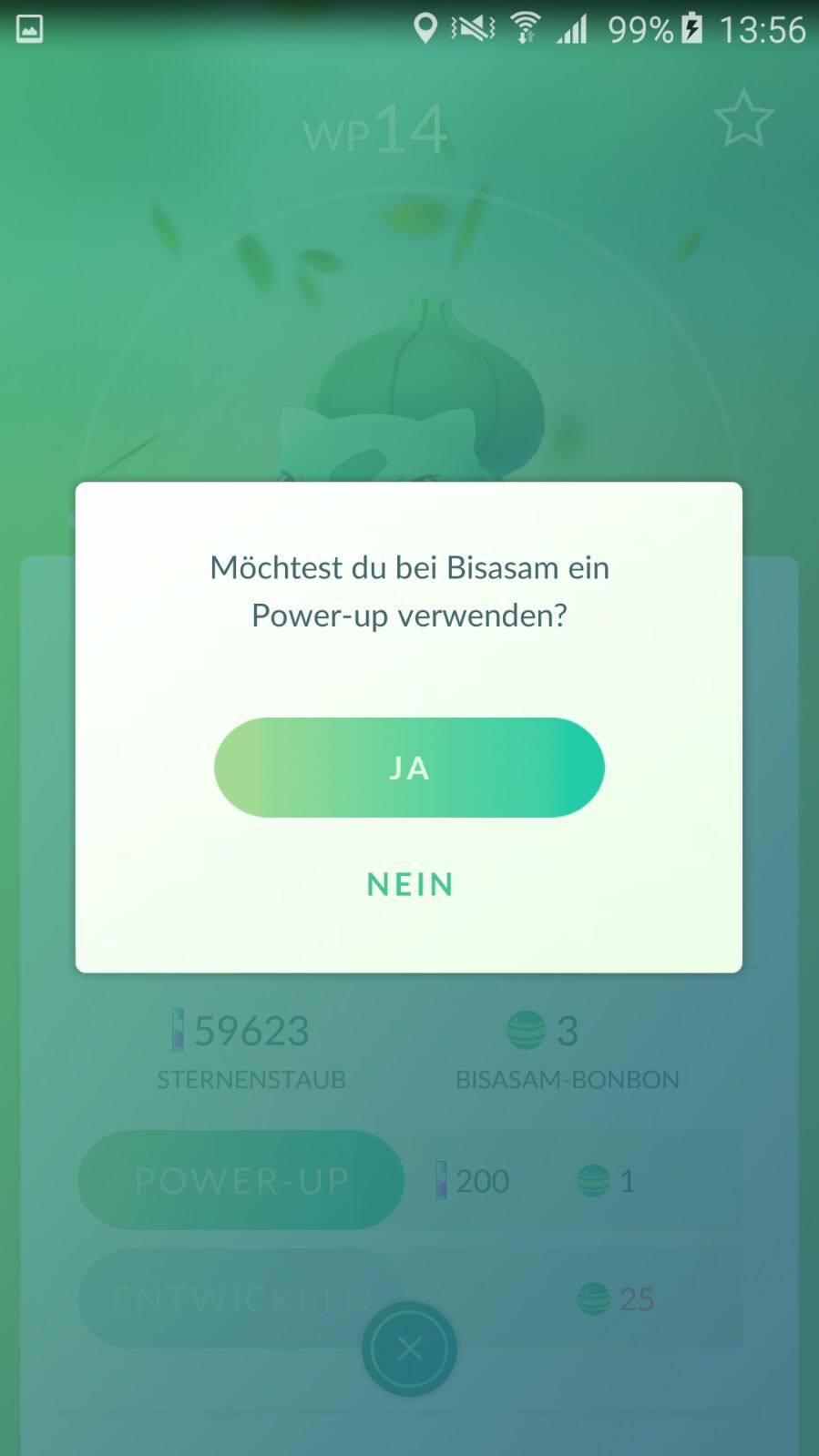Decline power-up by tapping NEIN
The width and height of the screenshot is (819, 1456).
pyautogui.click(x=409, y=884)
